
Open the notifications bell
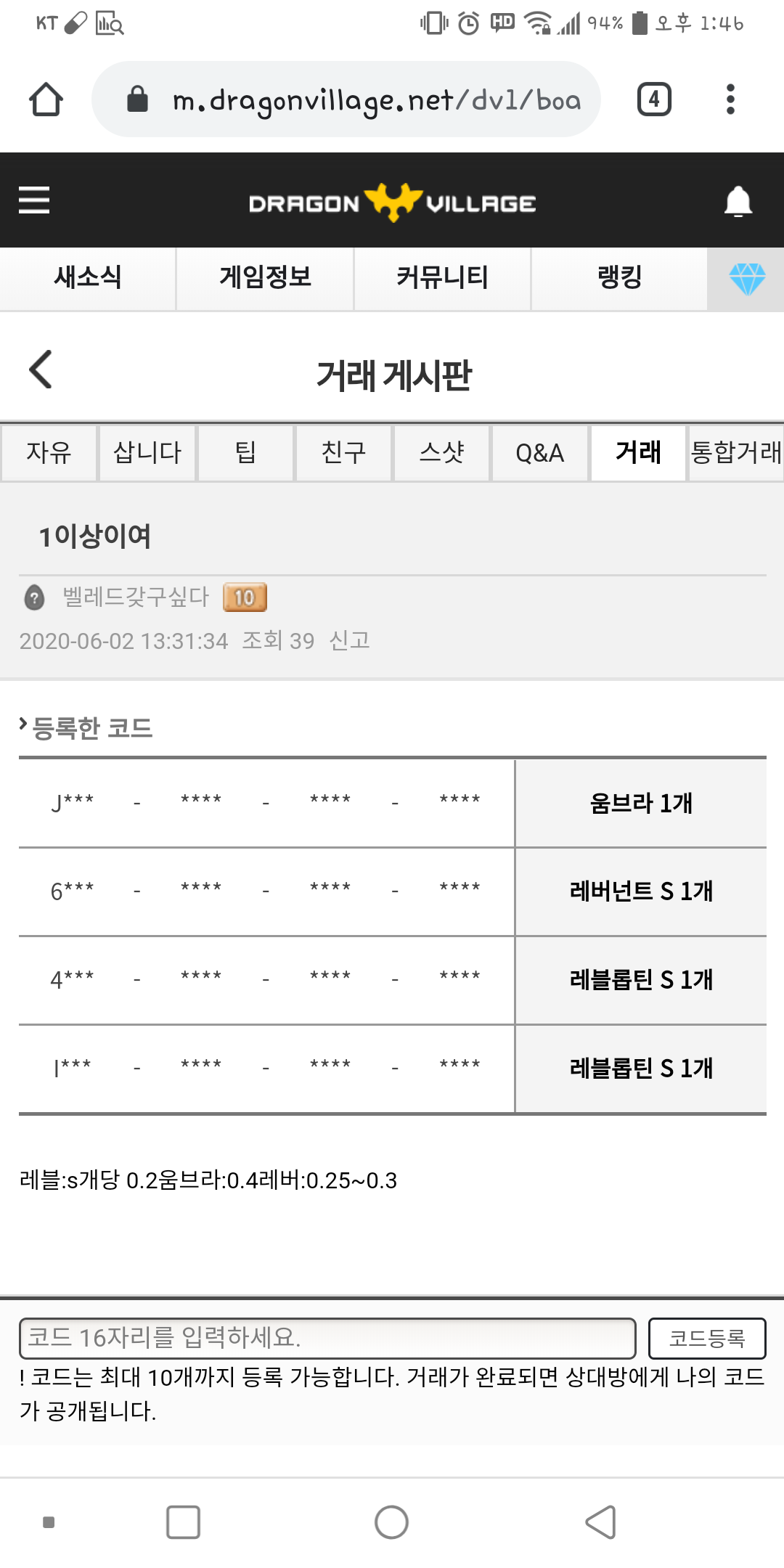click(x=738, y=202)
